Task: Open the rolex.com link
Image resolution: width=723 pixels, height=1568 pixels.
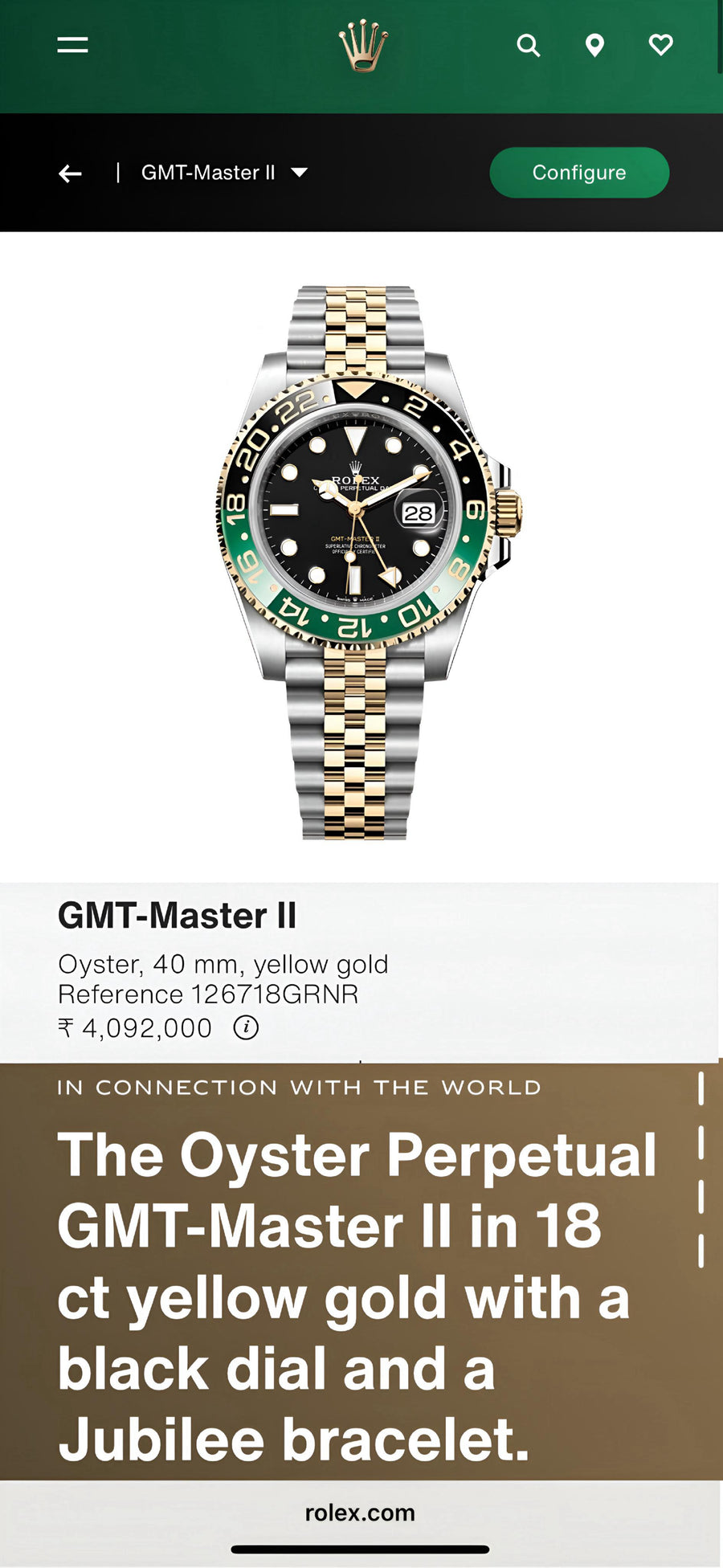Action: point(361,1511)
